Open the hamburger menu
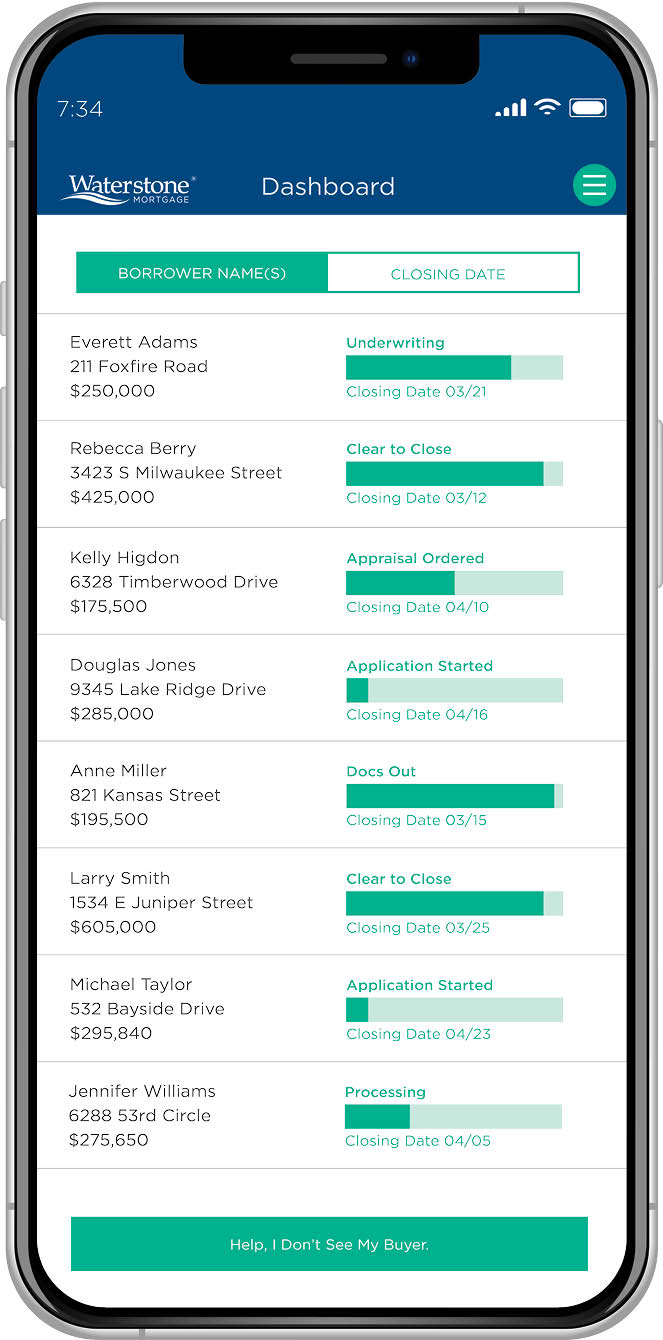663x1340 pixels. [594, 185]
